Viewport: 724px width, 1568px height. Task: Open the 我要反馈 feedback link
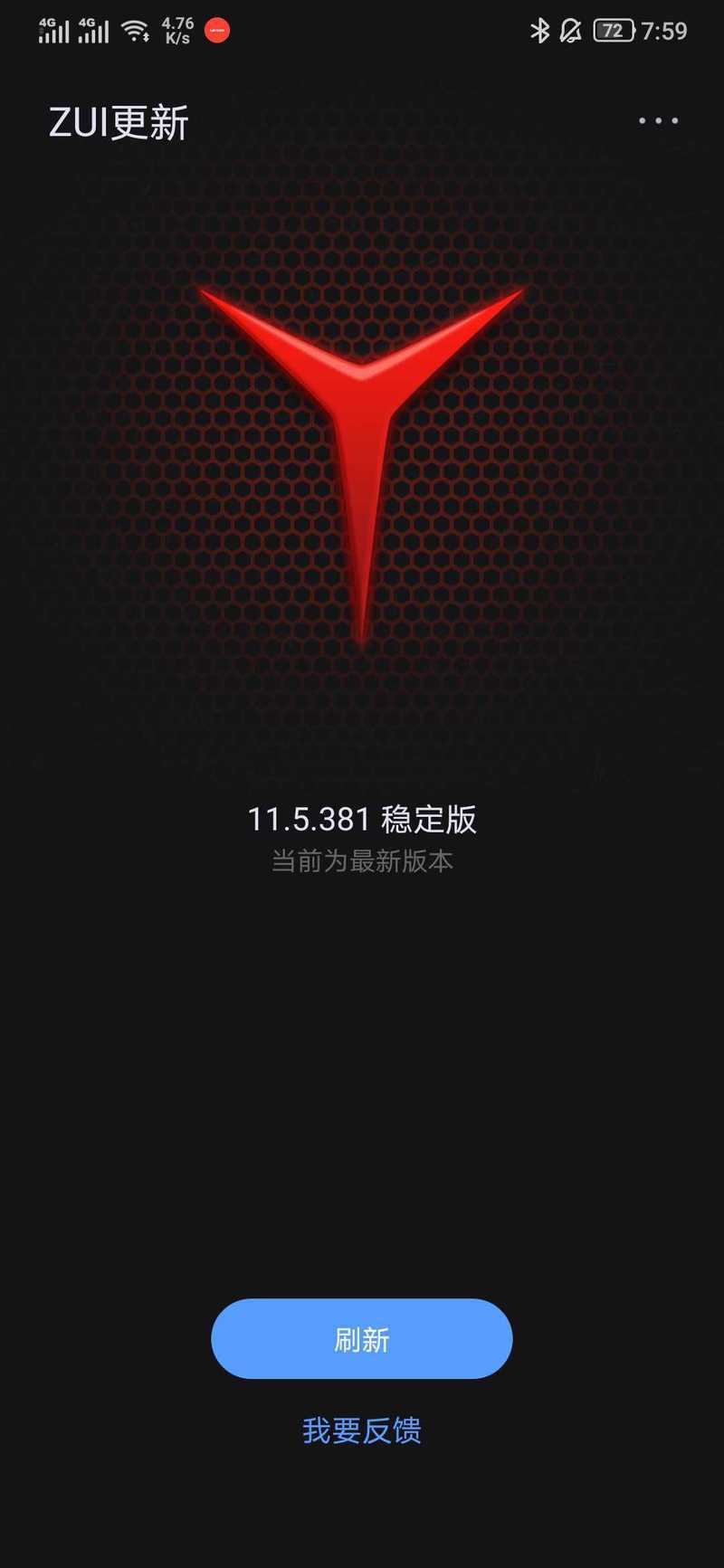362,1430
